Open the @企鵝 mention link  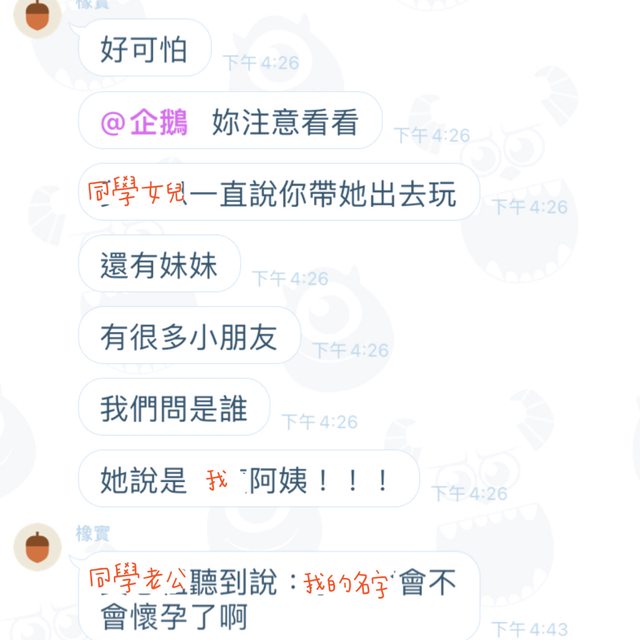143,122
